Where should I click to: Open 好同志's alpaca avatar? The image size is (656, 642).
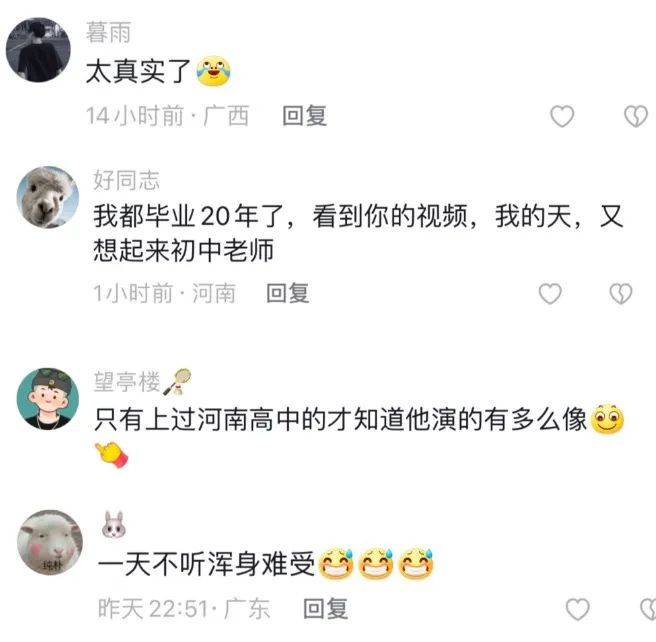48,197
